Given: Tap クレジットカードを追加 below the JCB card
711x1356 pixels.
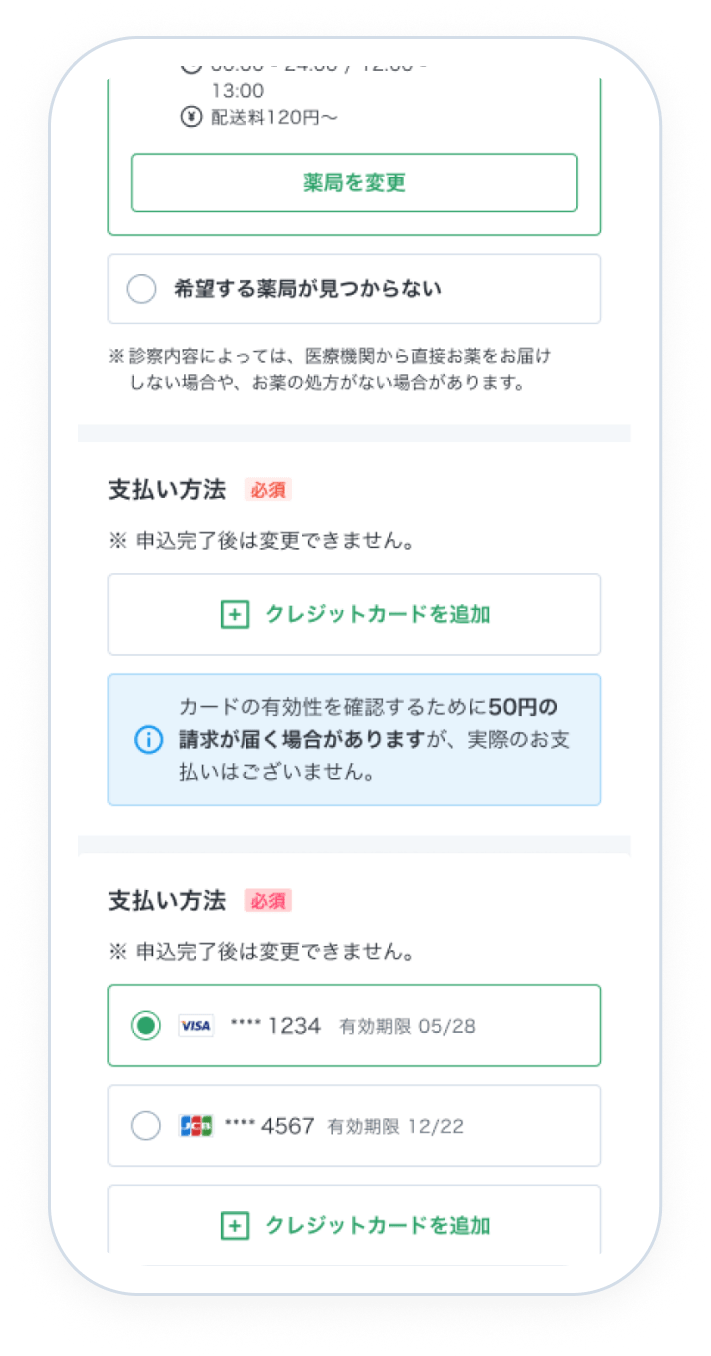Looking at the screenshot, I should point(354,1225).
